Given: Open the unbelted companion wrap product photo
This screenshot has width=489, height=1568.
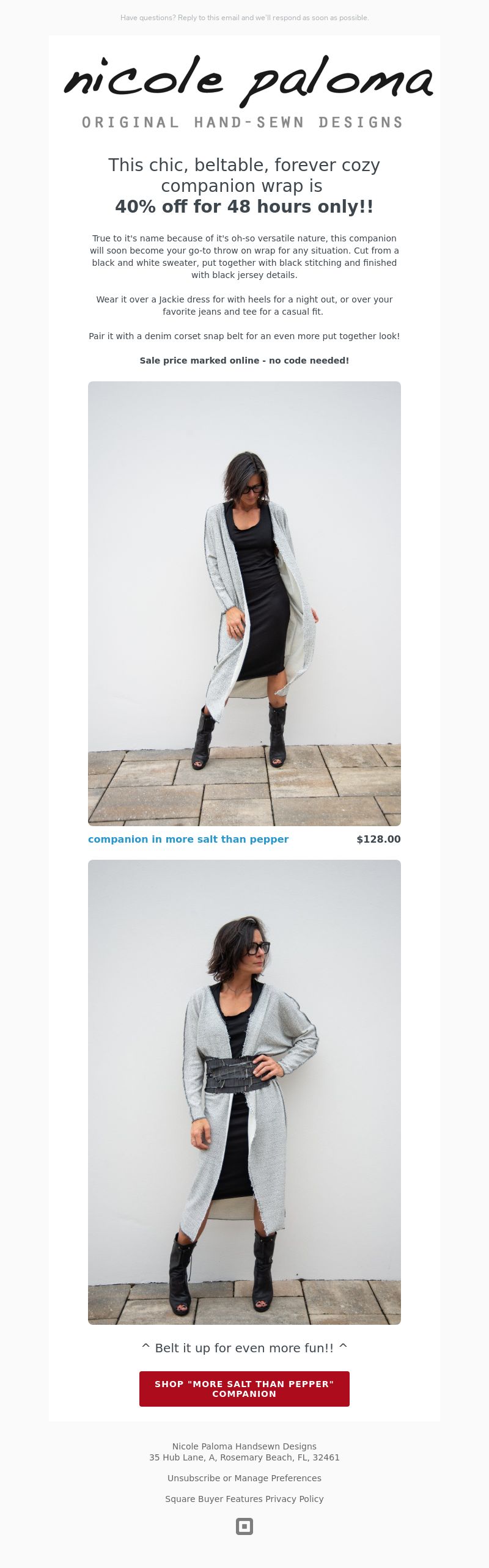Looking at the screenshot, I should (x=244, y=603).
